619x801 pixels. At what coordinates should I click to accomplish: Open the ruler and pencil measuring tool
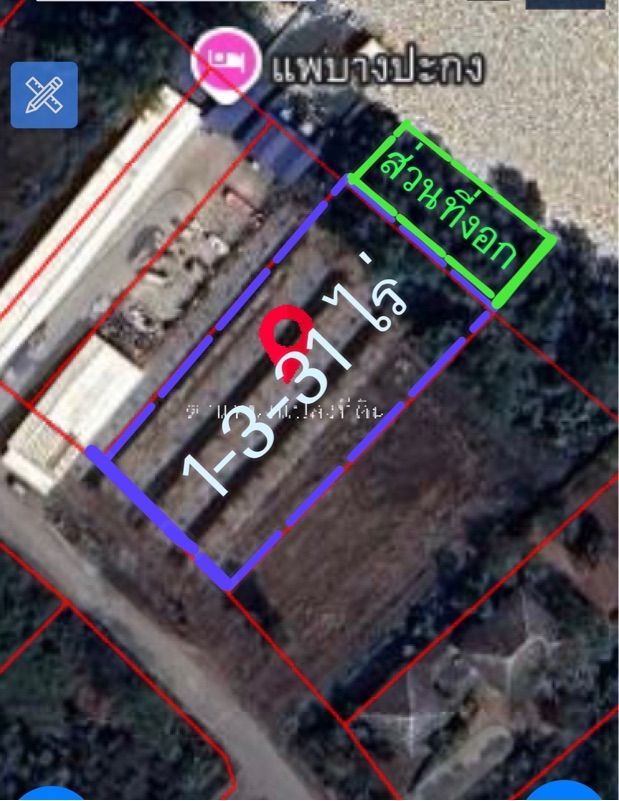44,95
